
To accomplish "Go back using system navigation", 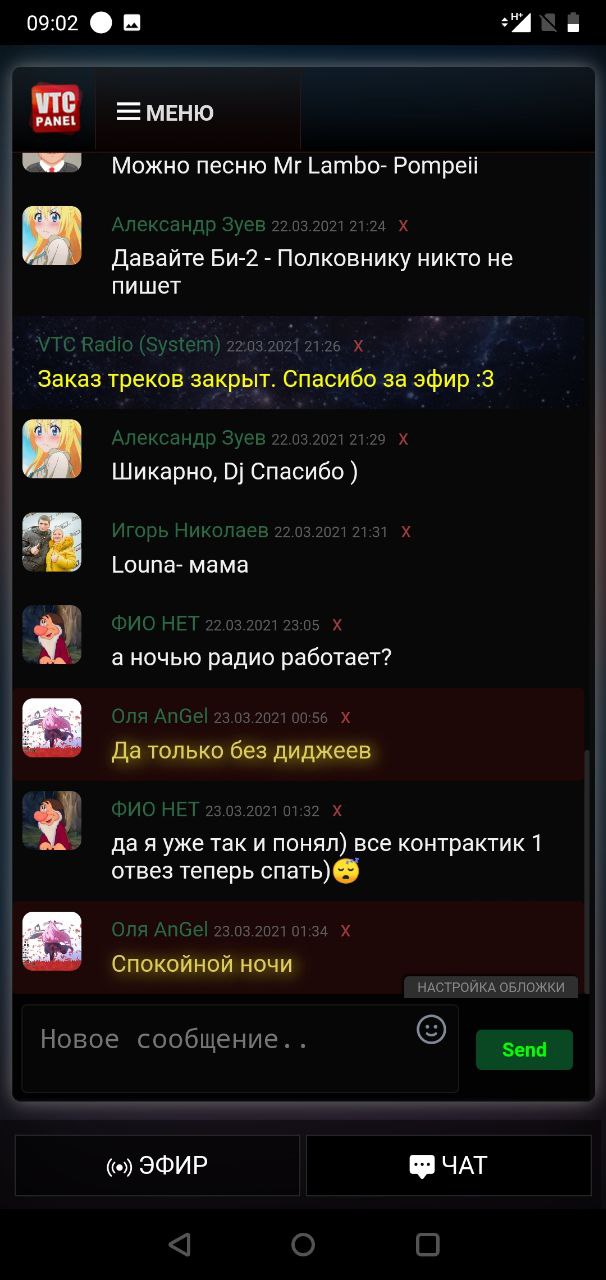I will pyautogui.click(x=180, y=1244).
